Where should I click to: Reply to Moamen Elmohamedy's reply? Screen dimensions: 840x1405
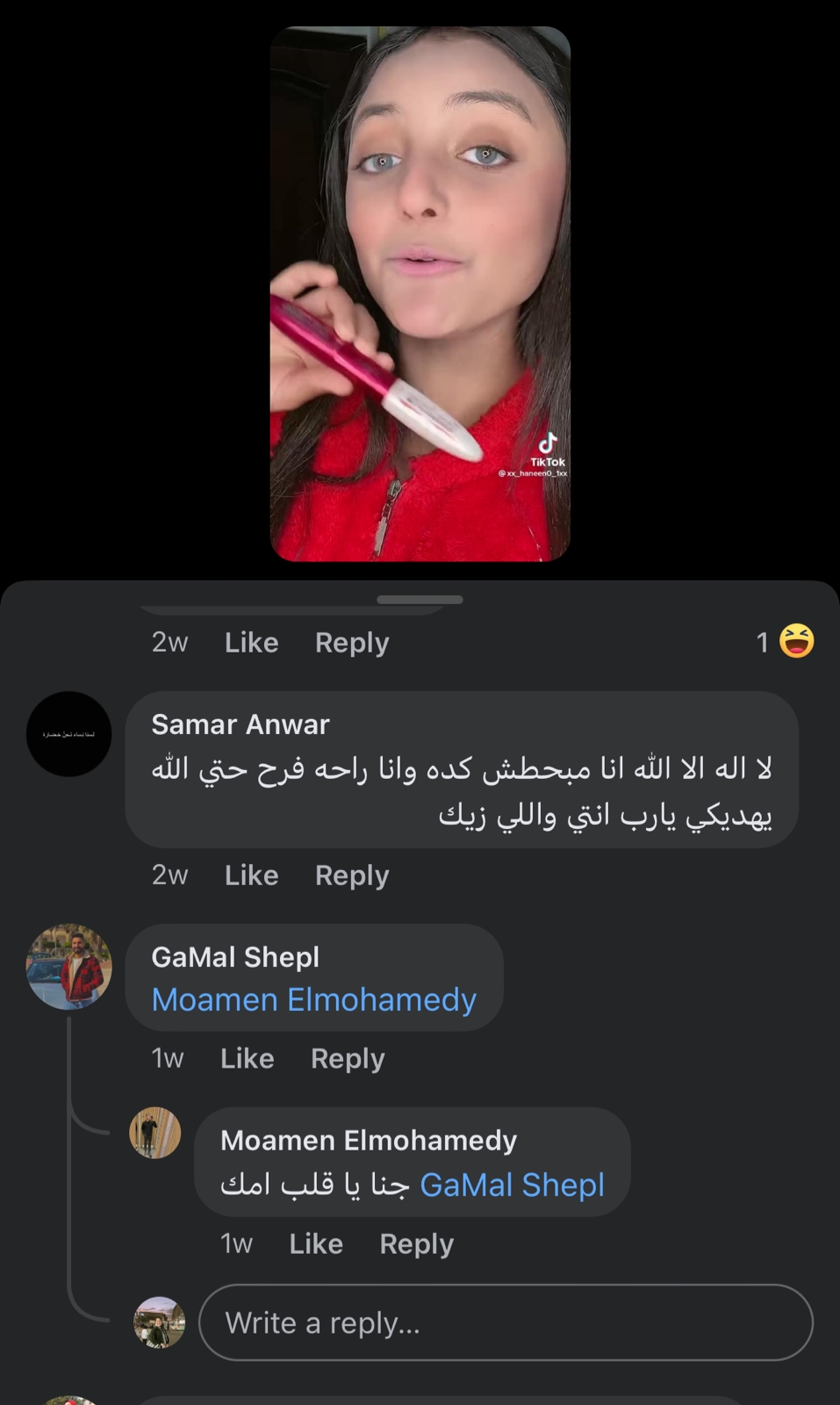tap(416, 1244)
